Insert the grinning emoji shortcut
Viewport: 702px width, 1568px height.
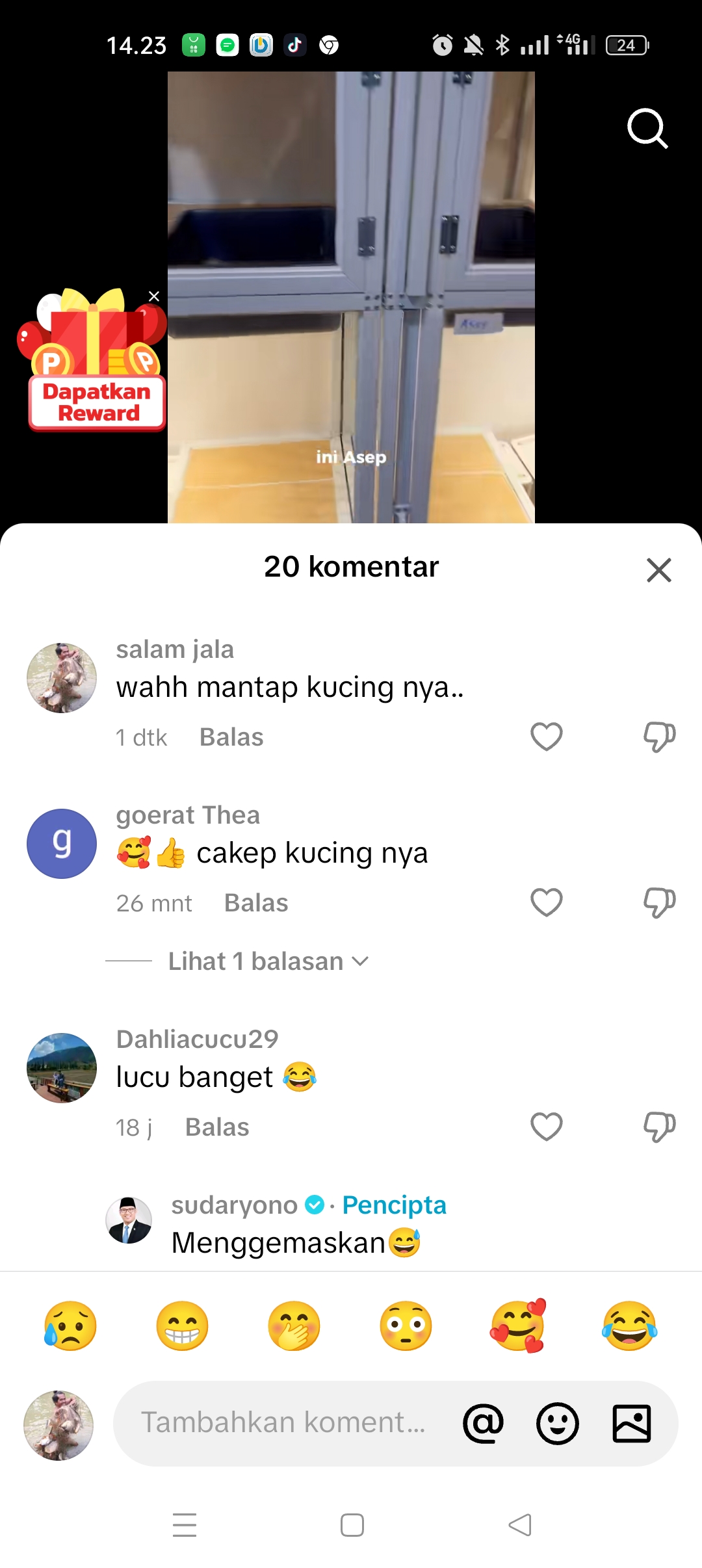tap(182, 1326)
